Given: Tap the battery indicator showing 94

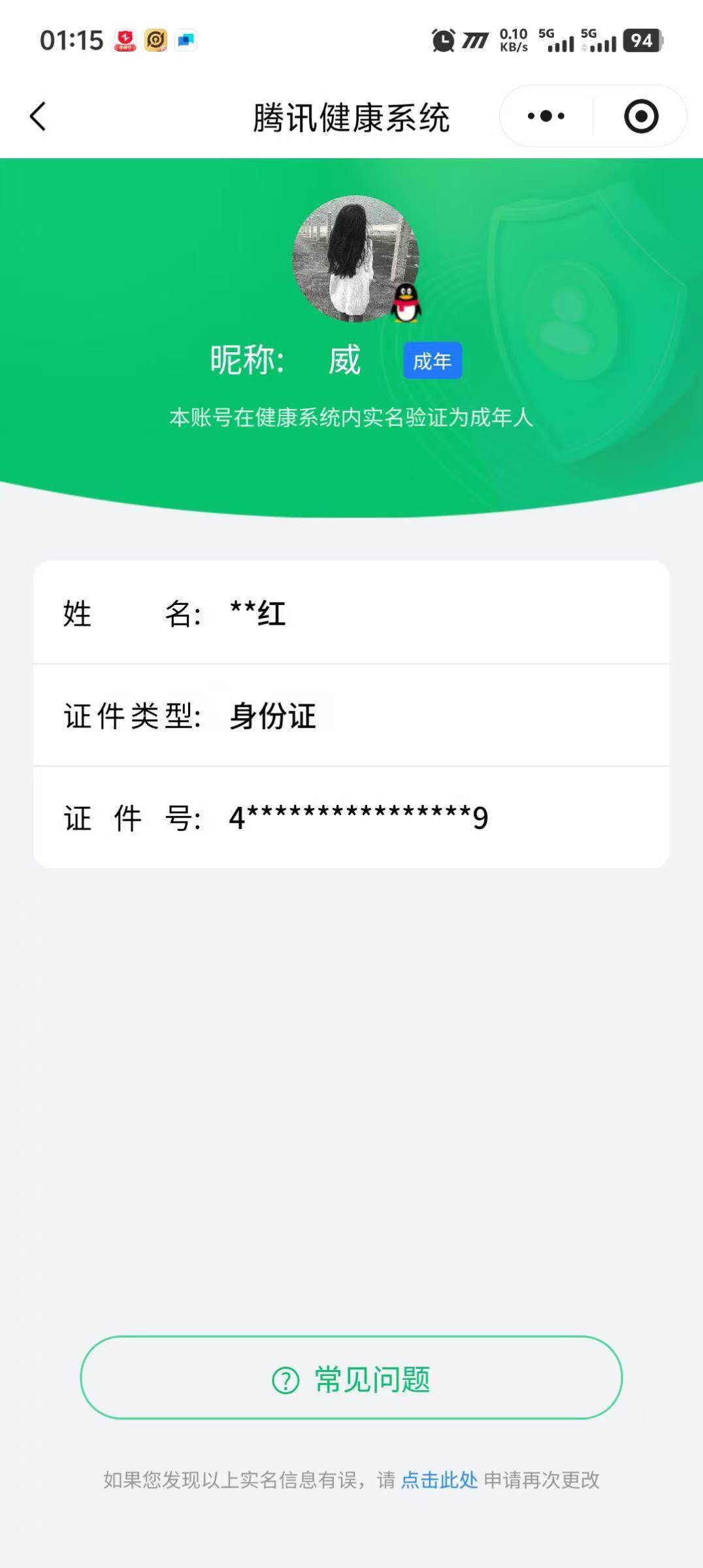Looking at the screenshot, I should pos(639,41).
